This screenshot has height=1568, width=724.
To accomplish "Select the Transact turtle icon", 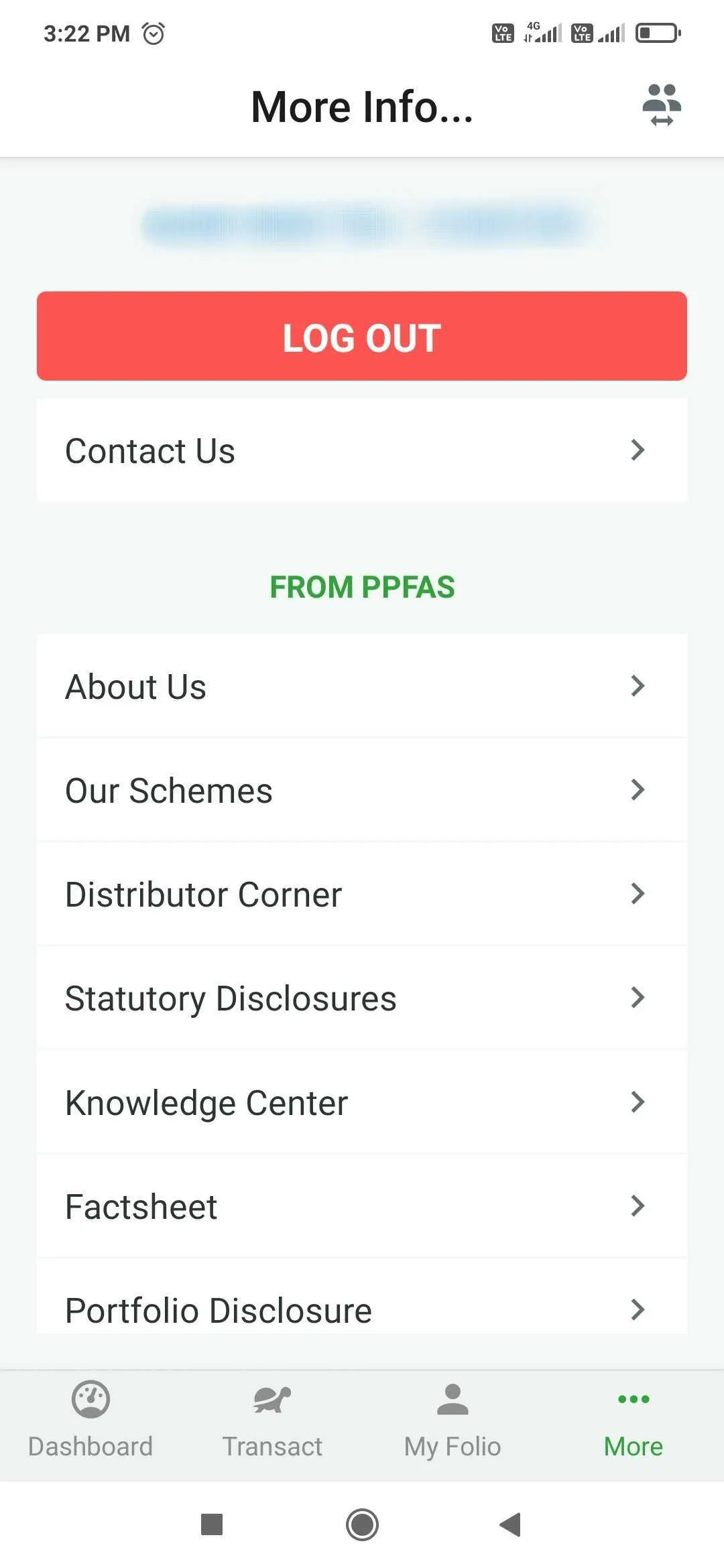I will pyautogui.click(x=271, y=1399).
